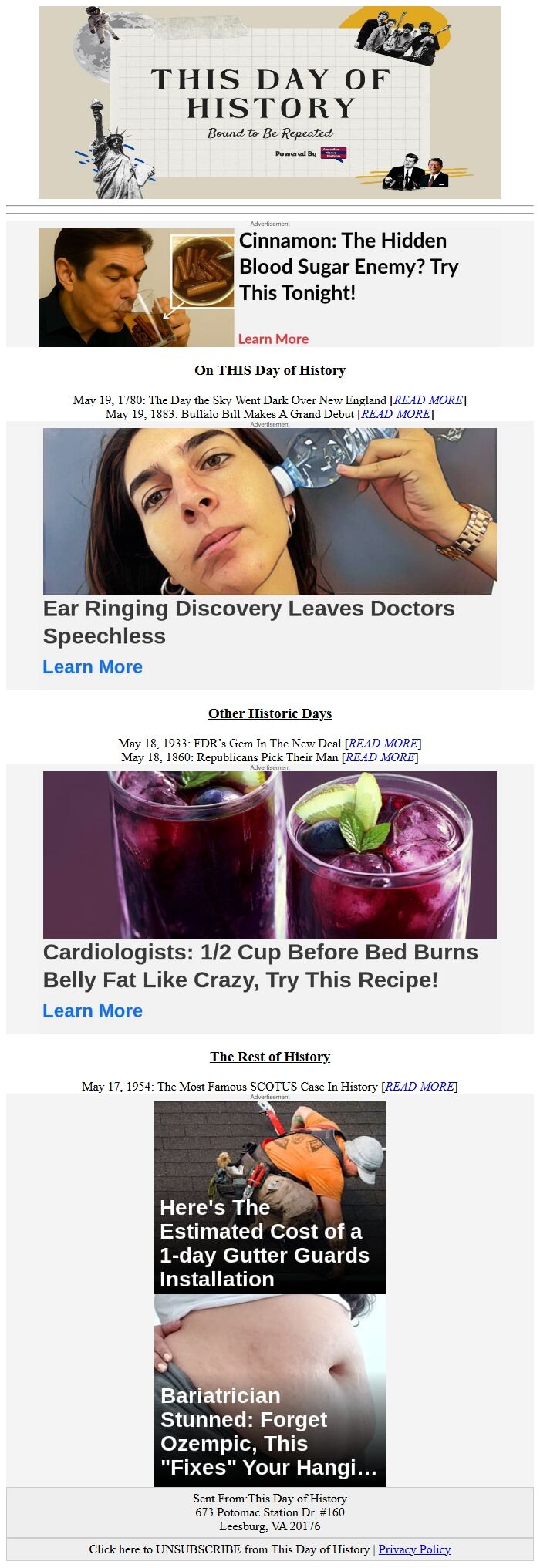Open READ MORE for FDR's New Deal gem

coord(383,744)
